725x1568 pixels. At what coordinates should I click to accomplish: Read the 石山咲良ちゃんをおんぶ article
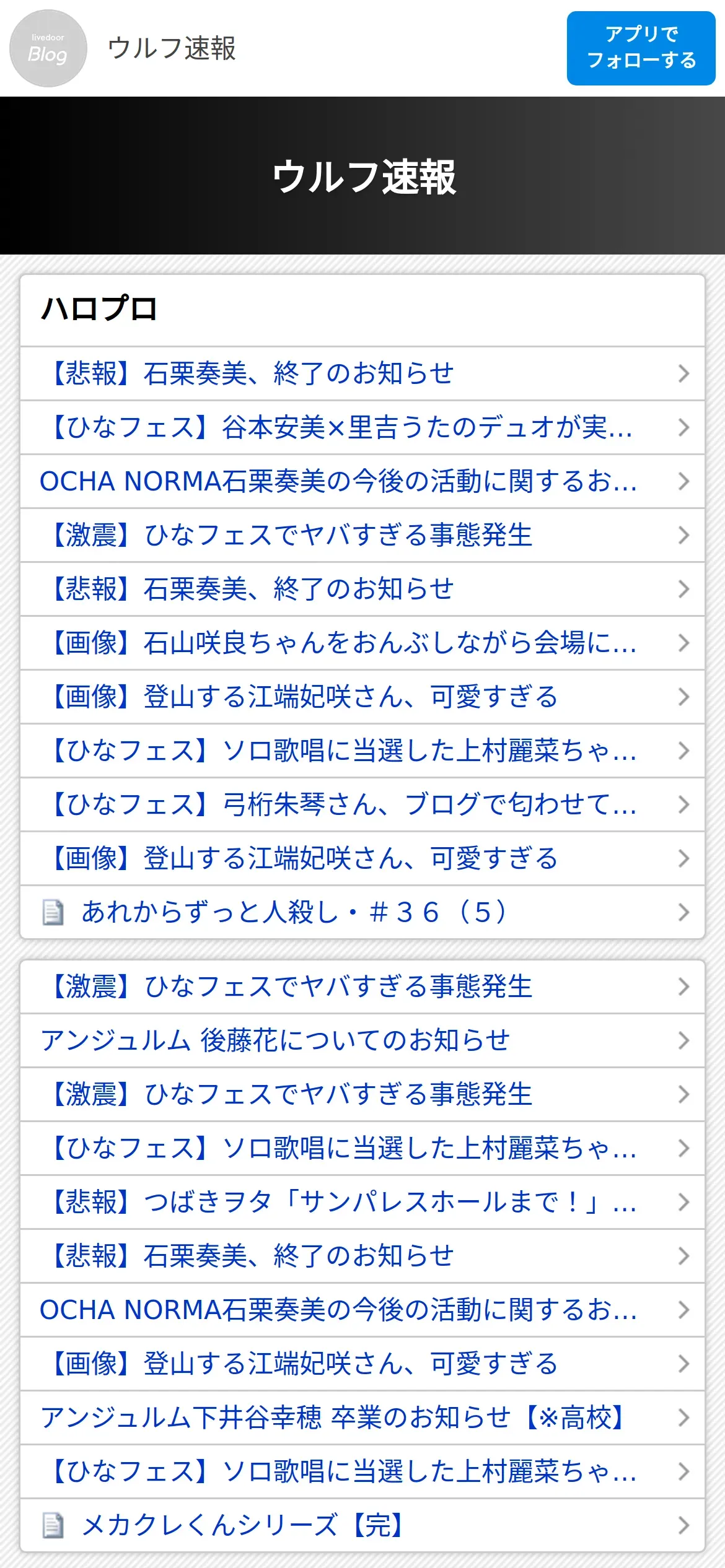pos(362,643)
